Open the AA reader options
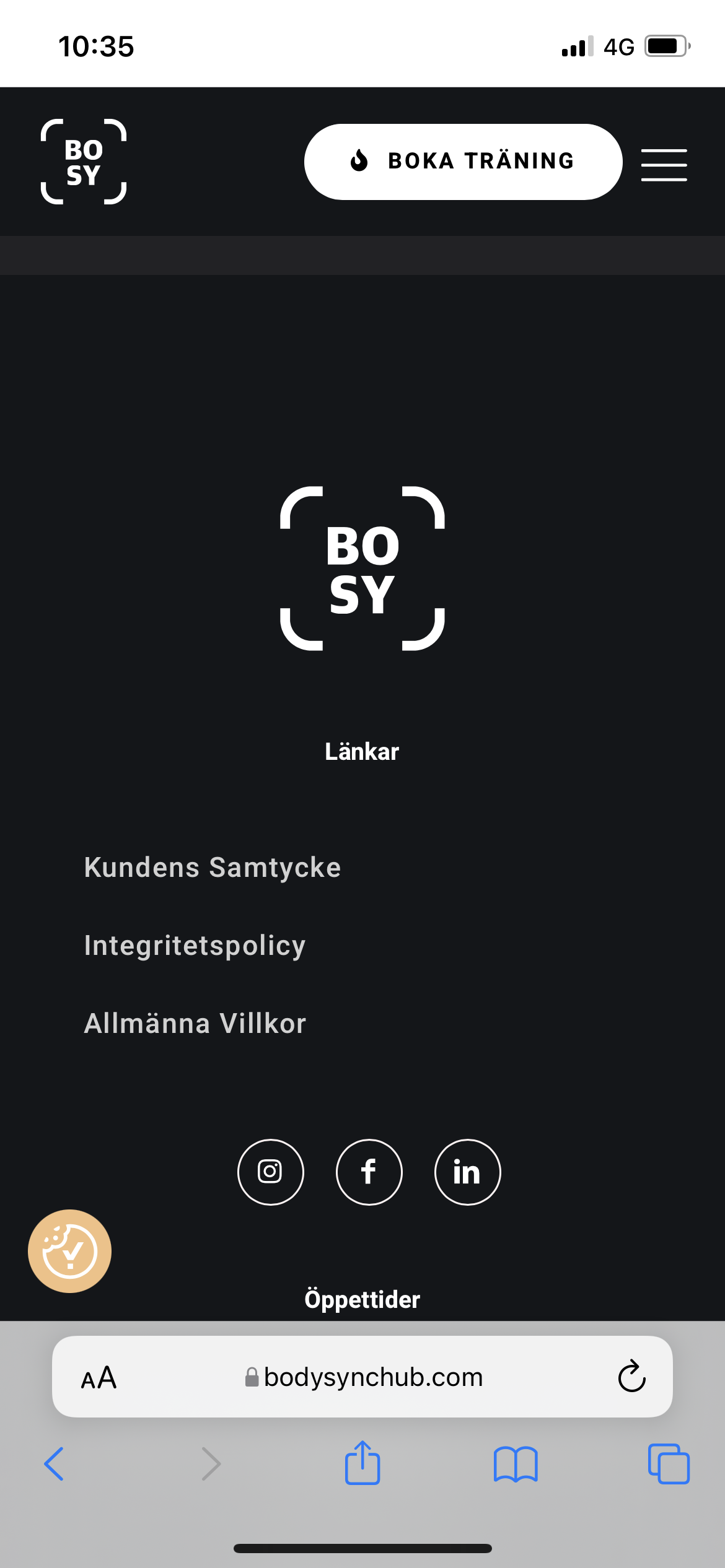This screenshot has height=1568, width=725. pyautogui.click(x=99, y=1378)
